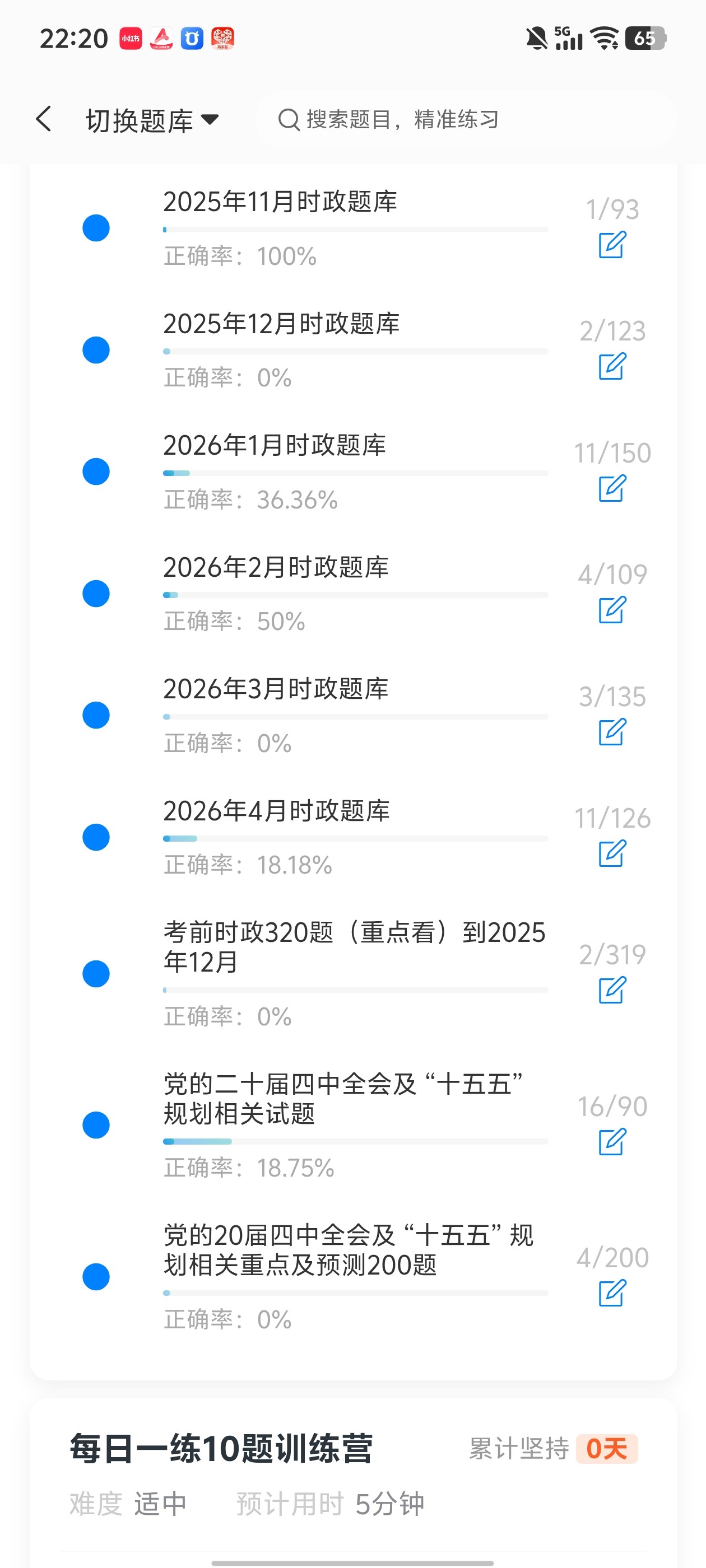The image size is (706, 1568).
Task: Tap the 搜索题目 search box
Action: coord(467,119)
